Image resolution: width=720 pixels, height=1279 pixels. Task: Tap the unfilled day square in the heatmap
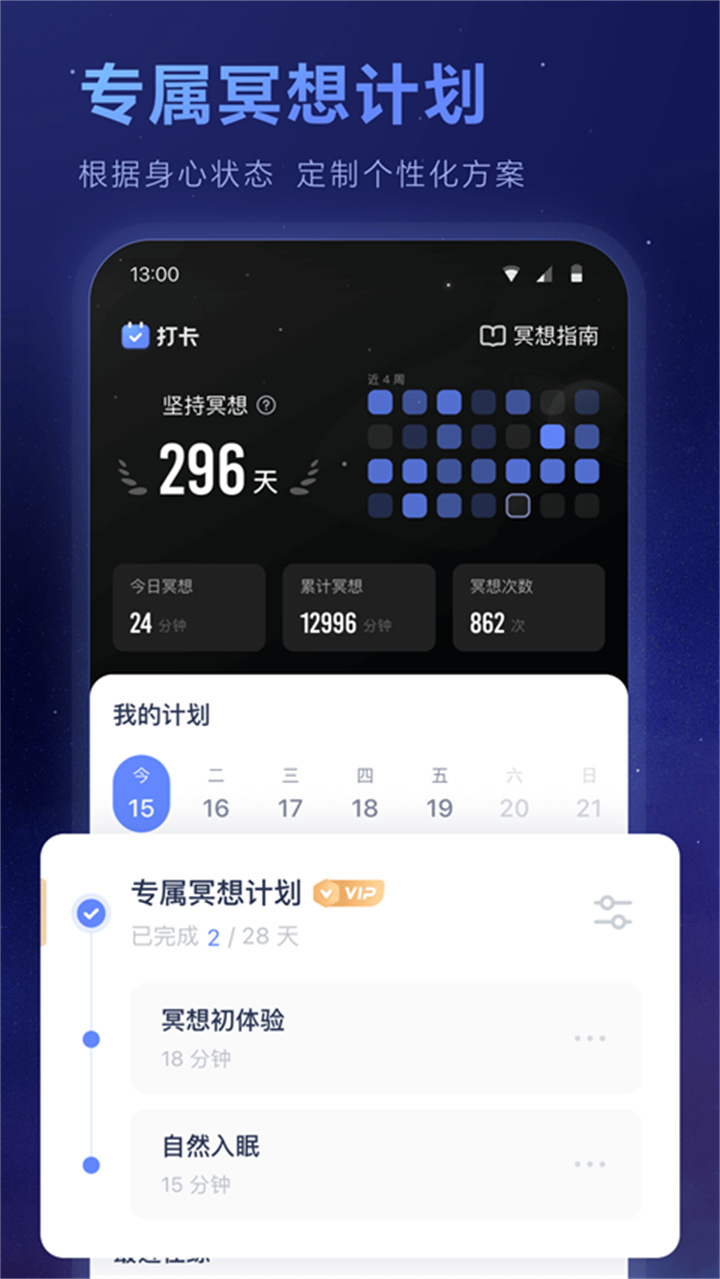tap(516, 507)
